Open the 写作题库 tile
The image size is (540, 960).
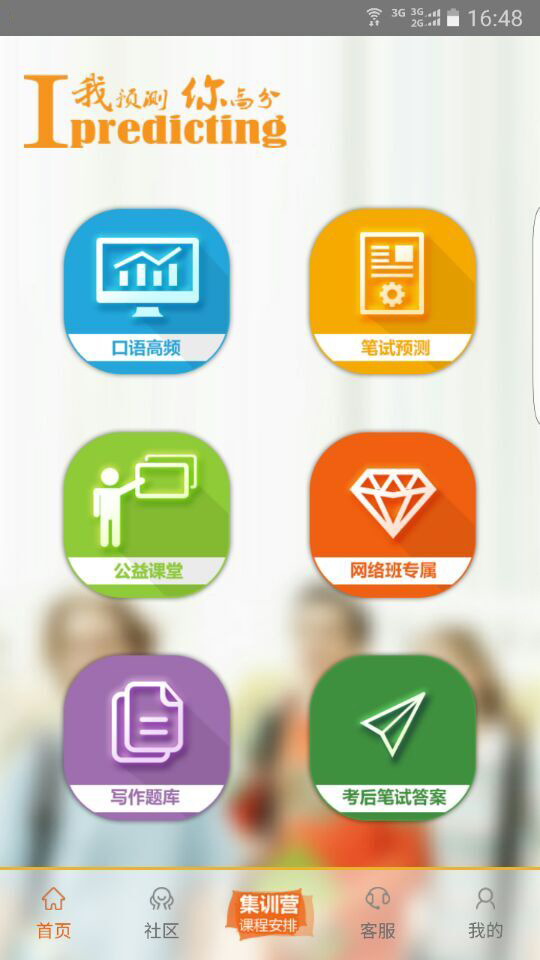point(147,738)
